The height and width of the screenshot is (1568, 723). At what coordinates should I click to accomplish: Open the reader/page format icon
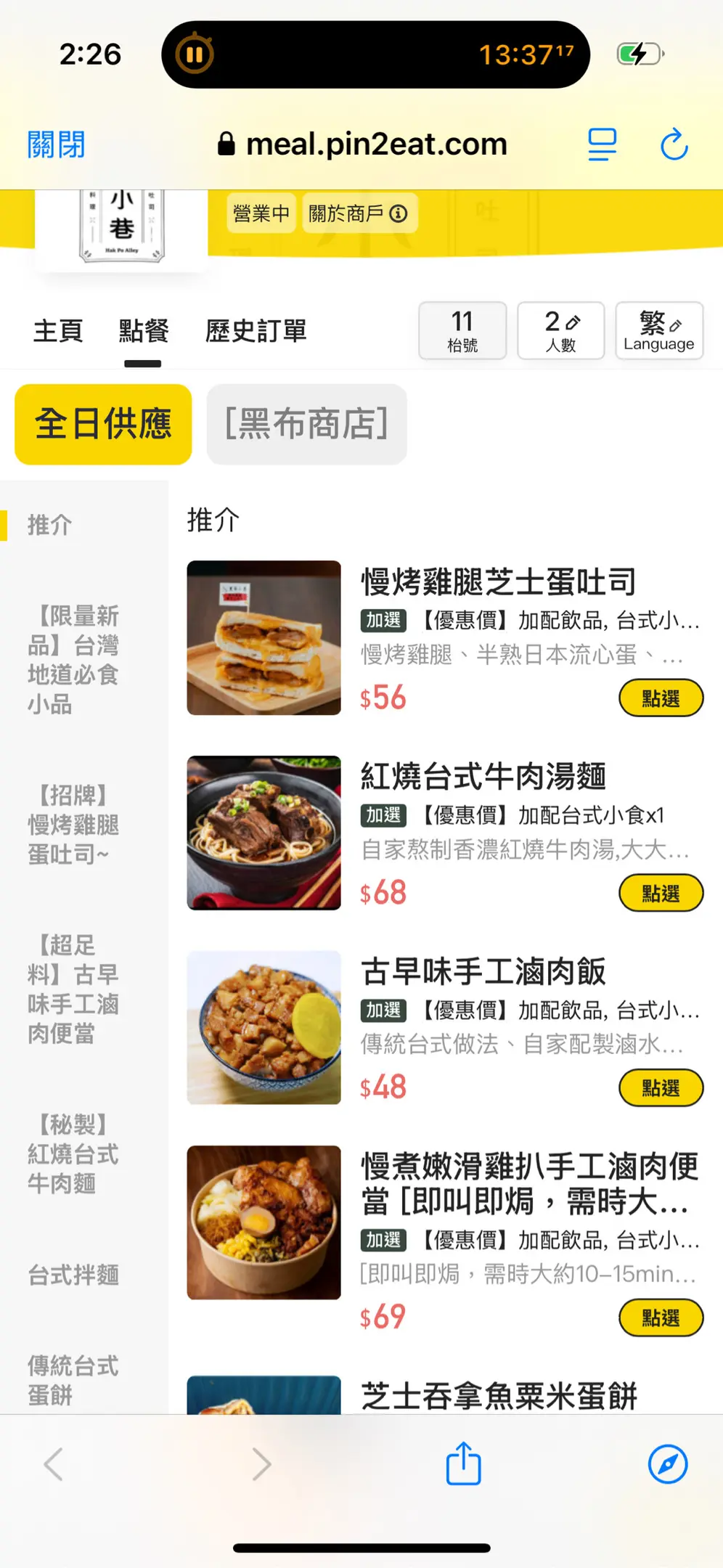[x=602, y=144]
